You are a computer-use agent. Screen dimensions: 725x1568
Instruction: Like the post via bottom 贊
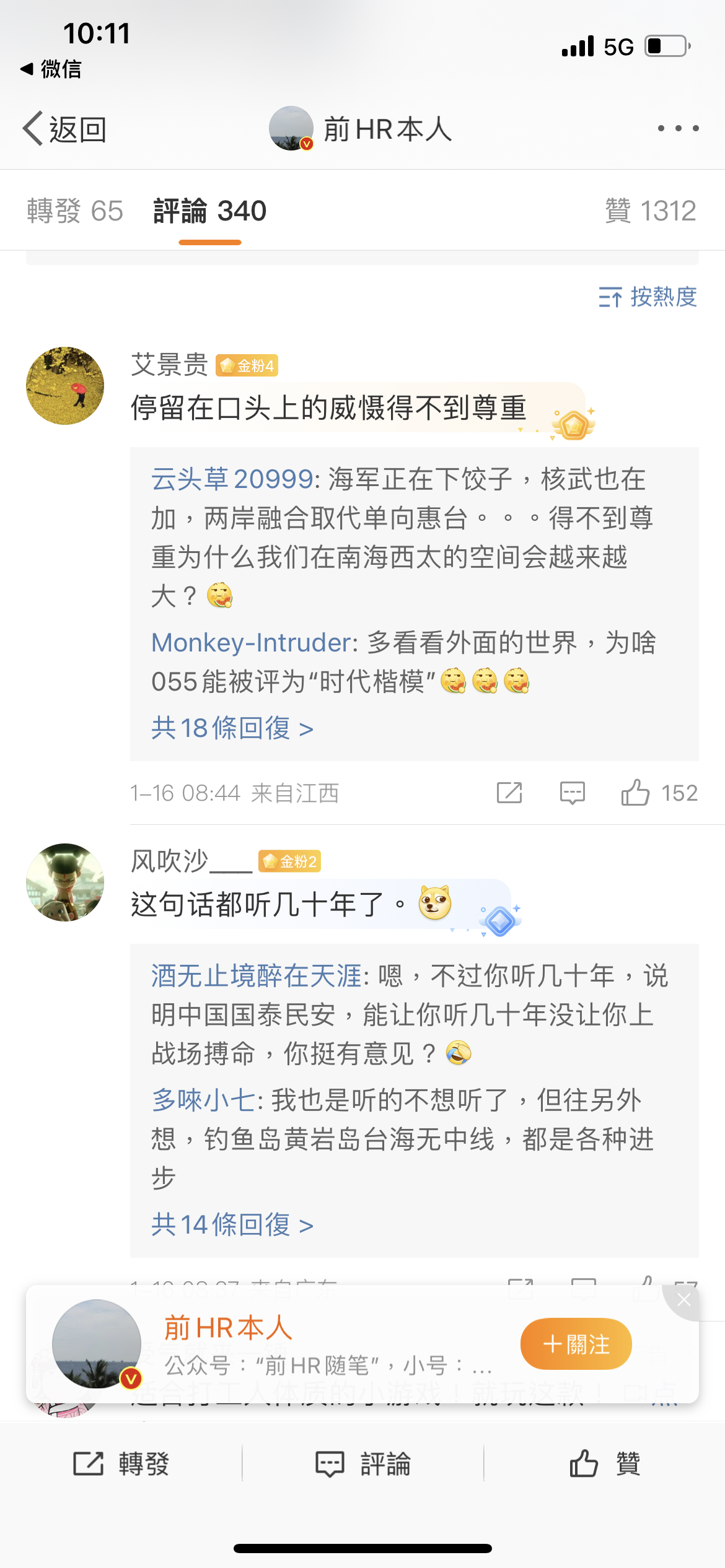click(x=605, y=1464)
